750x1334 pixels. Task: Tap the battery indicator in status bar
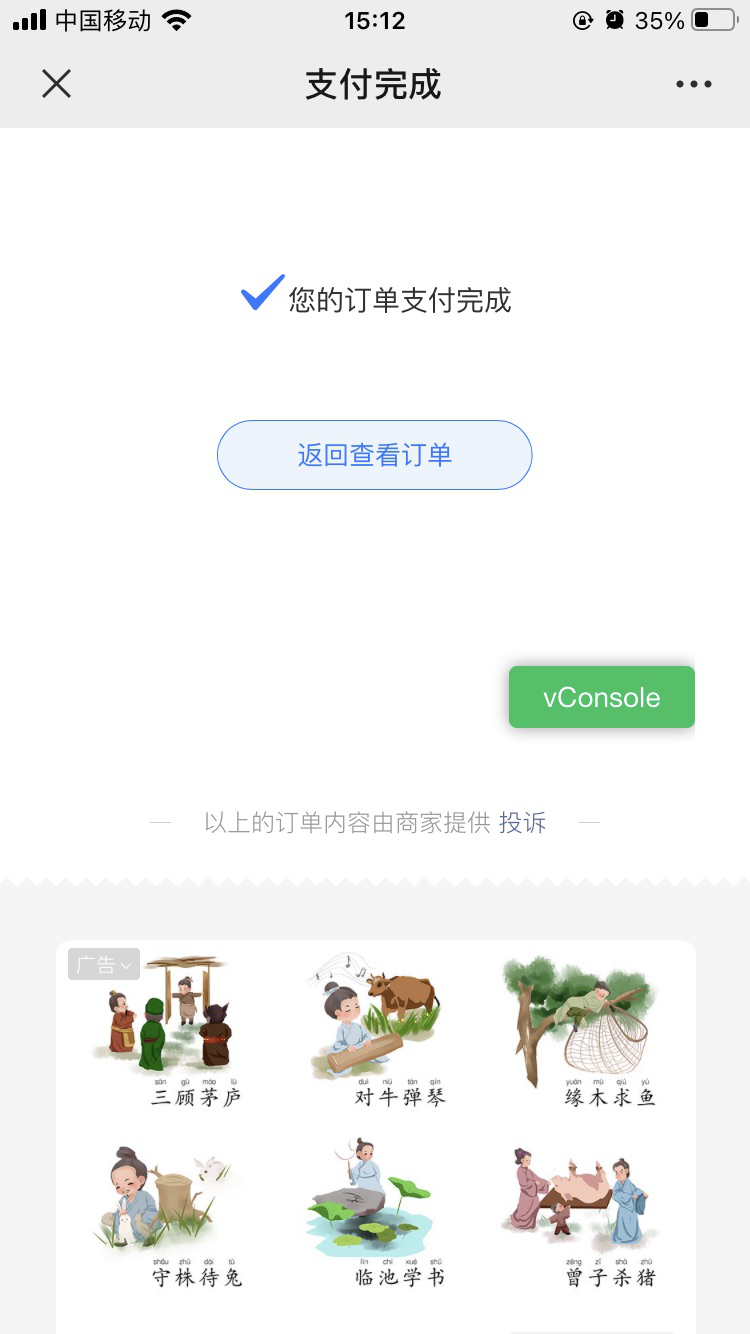click(x=712, y=18)
